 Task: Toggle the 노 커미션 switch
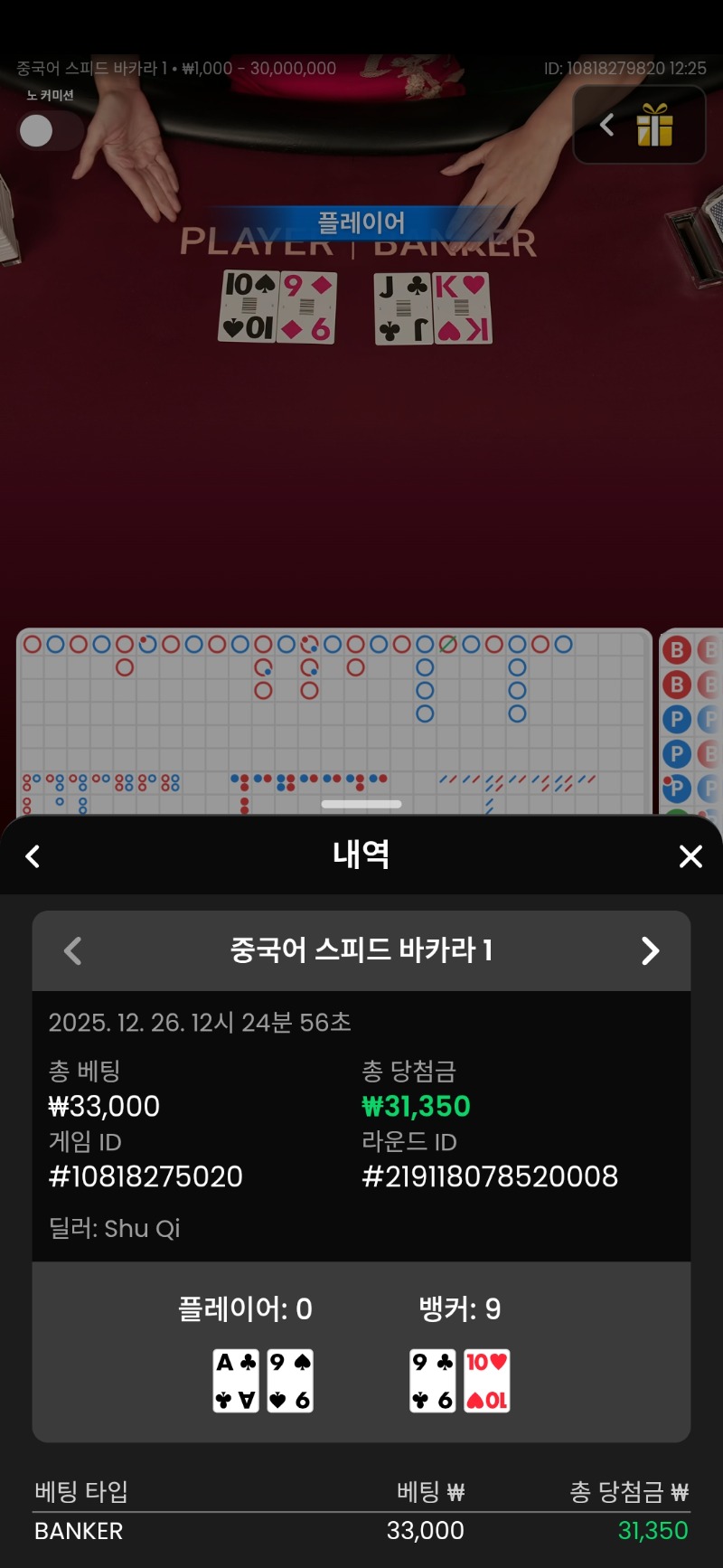(49, 131)
